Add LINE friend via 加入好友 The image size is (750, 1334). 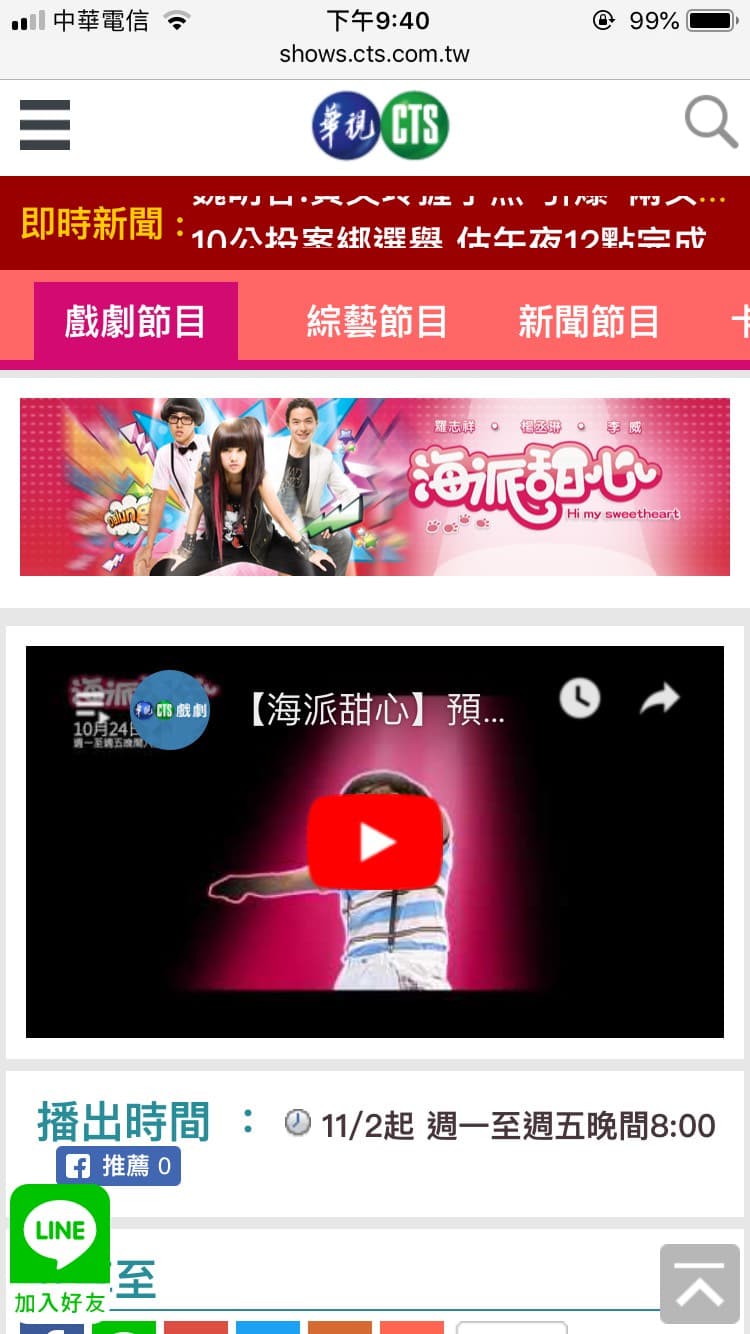tap(60, 1250)
